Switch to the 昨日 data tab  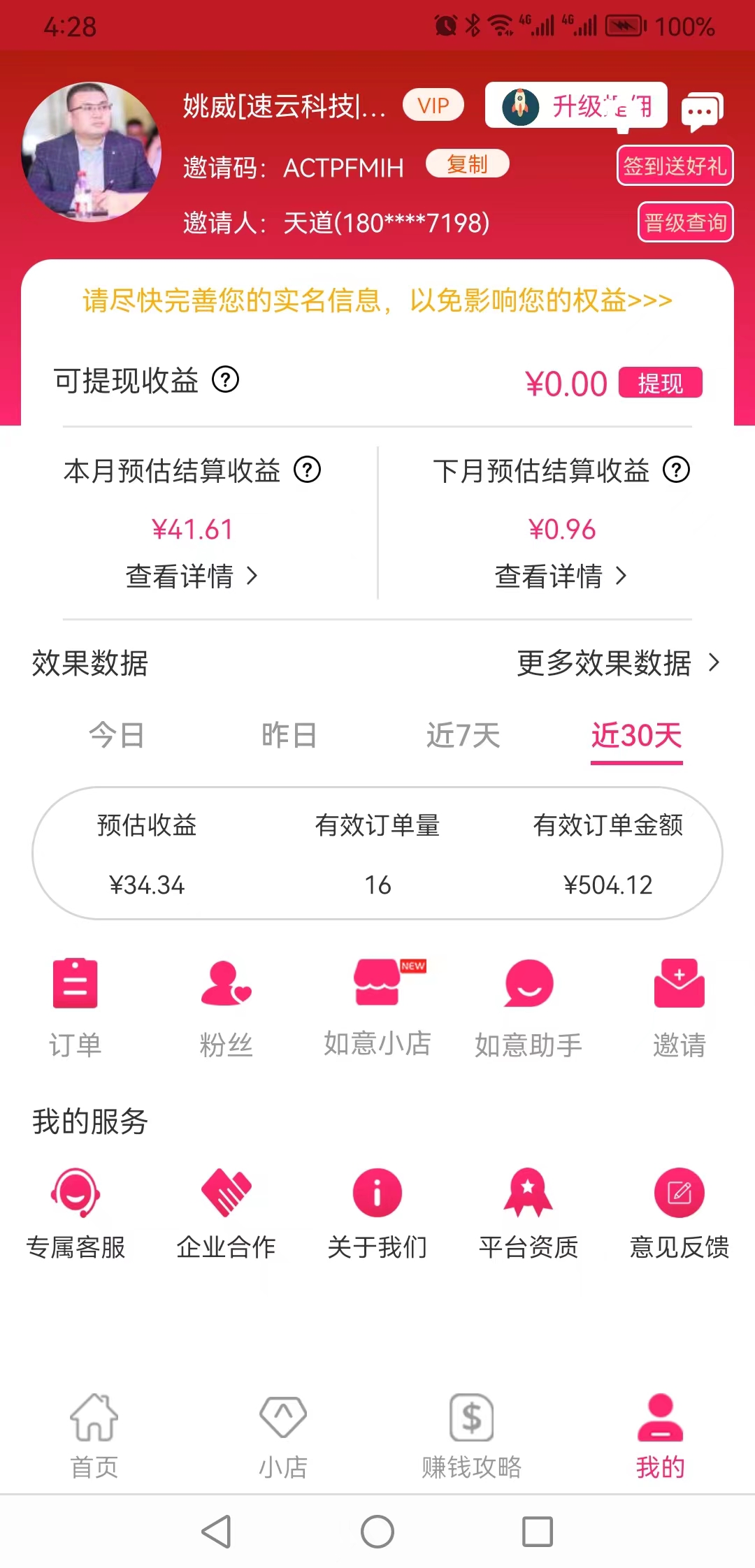[x=289, y=735]
